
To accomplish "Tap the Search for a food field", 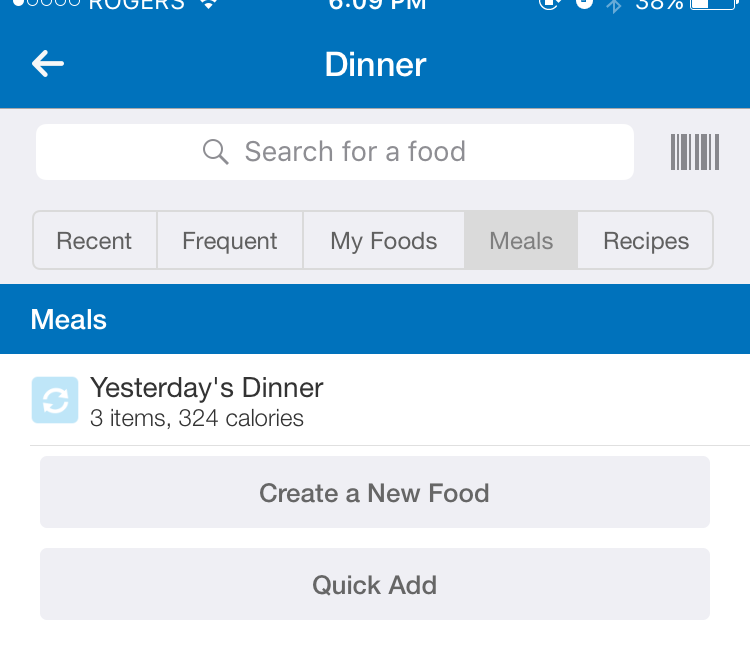I will tap(335, 152).
